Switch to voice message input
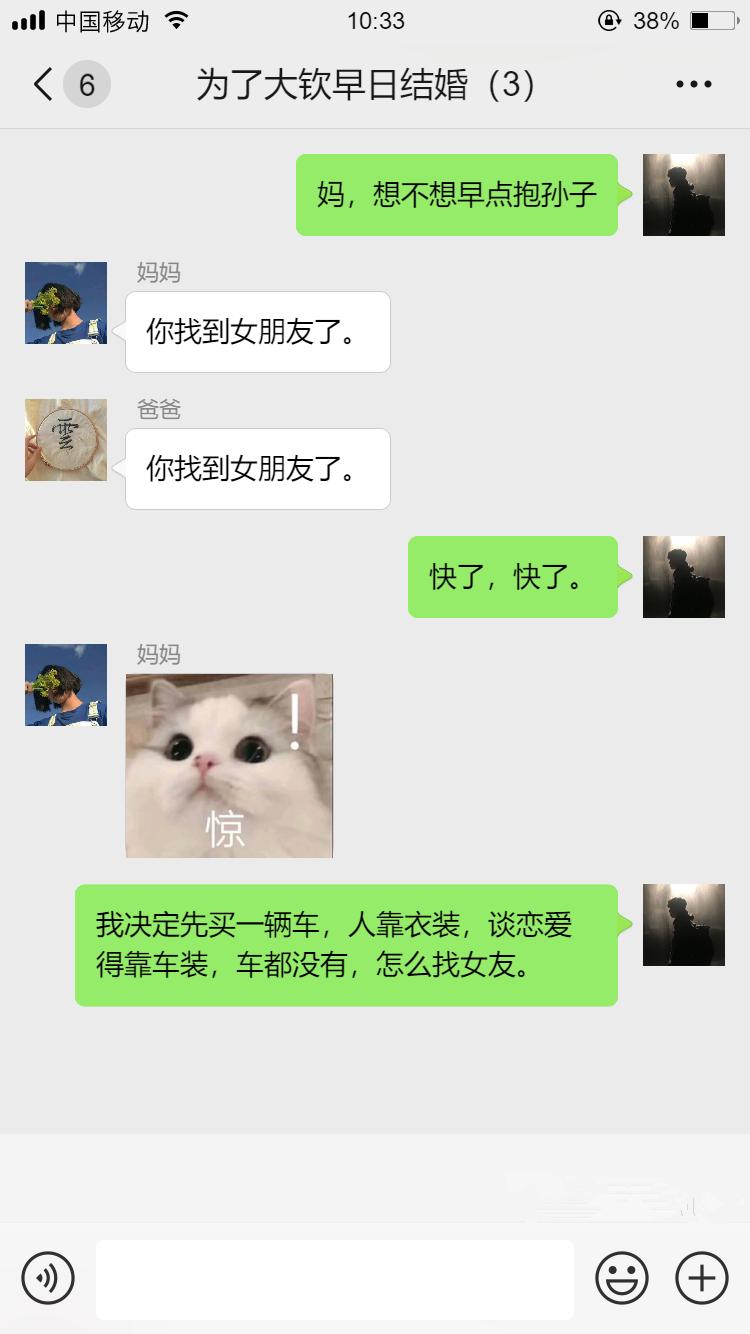The height and width of the screenshot is (1334, 750). [x=48, y=1278]
